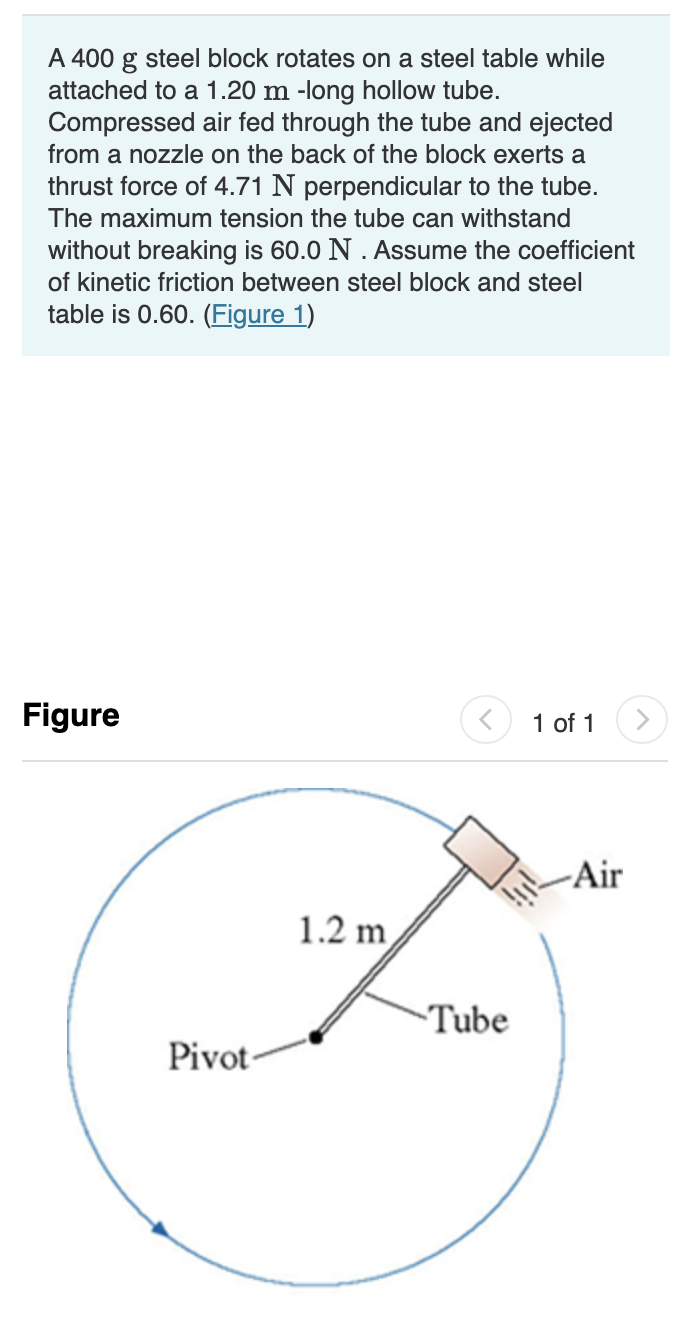688x1324 pixels.
Task: Go to the next figure
Action: coord(642,721)
